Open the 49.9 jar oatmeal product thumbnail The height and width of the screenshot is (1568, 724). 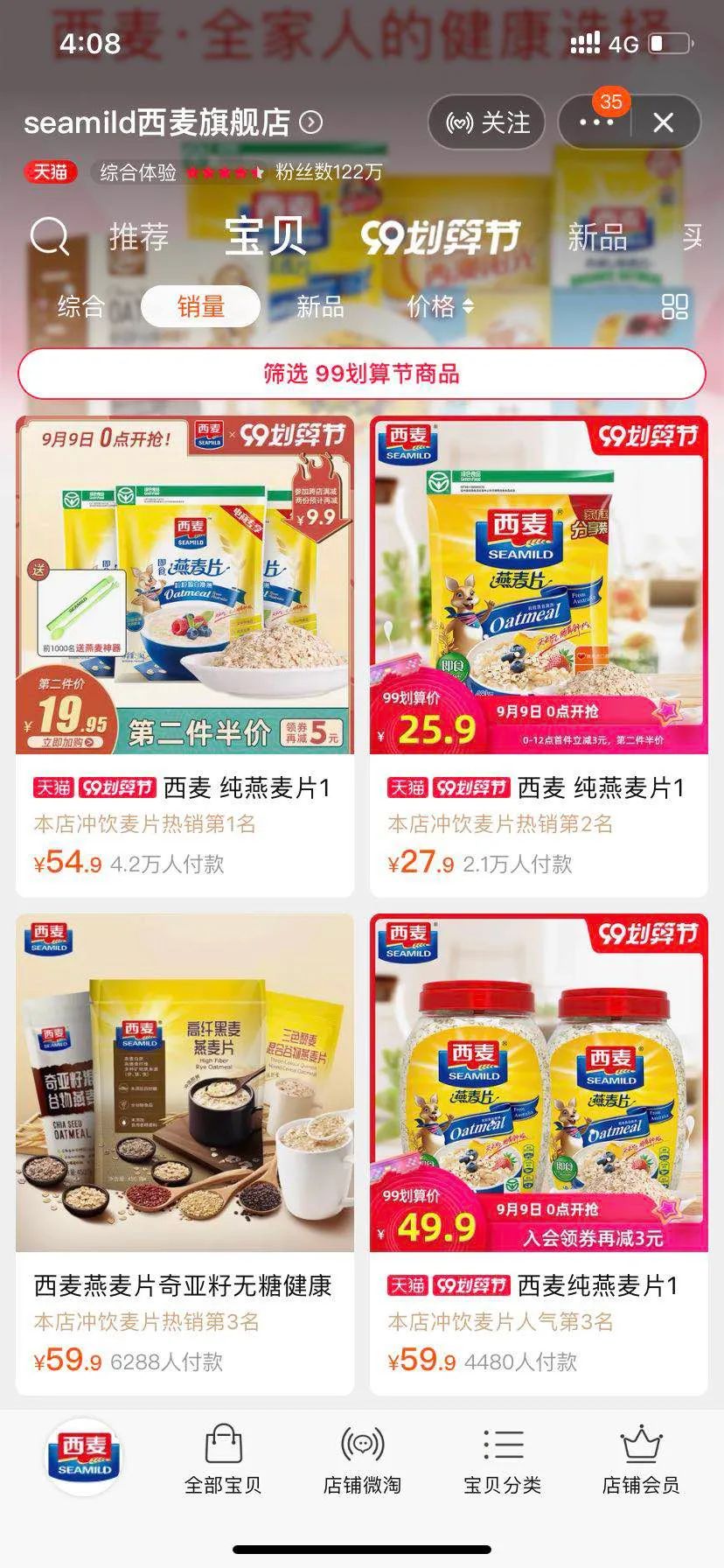pos(539,1085)
